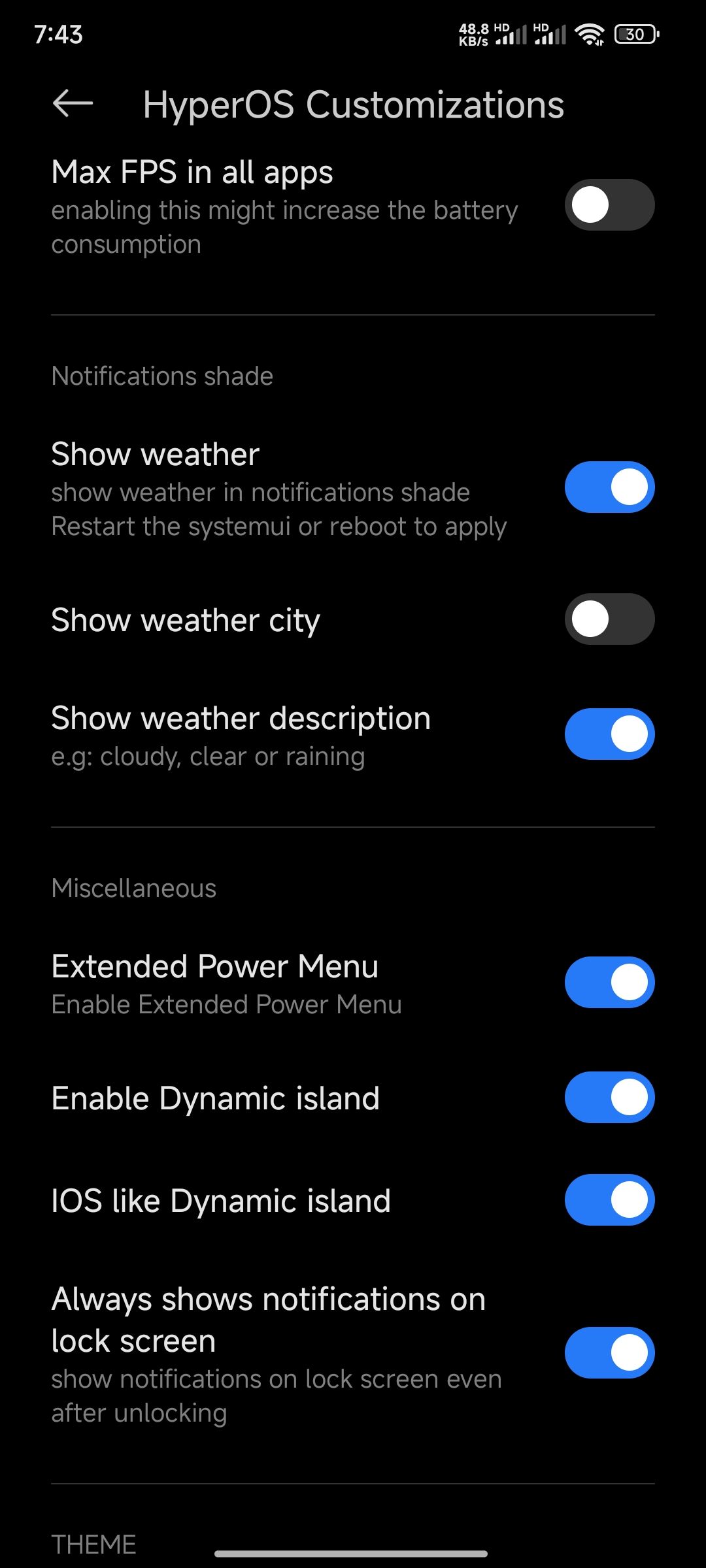Go back from HyperOS Customizations
Viewport: 706px width, 1568px height.
click(73, 103)
